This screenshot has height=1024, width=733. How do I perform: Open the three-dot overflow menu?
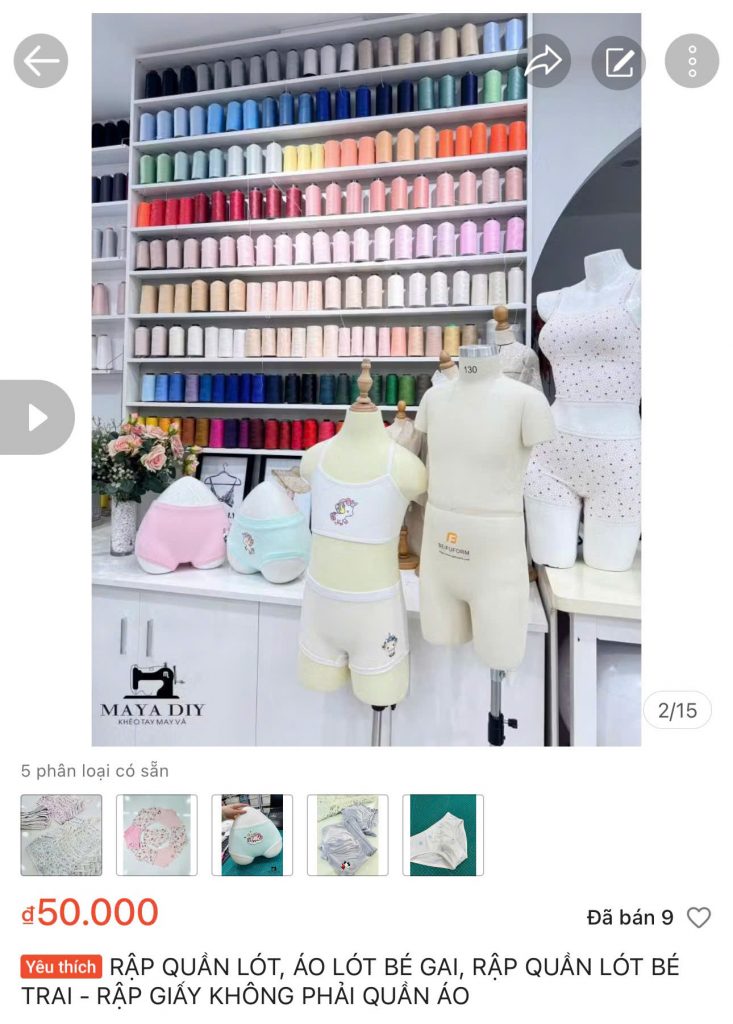tap(692, 61)
